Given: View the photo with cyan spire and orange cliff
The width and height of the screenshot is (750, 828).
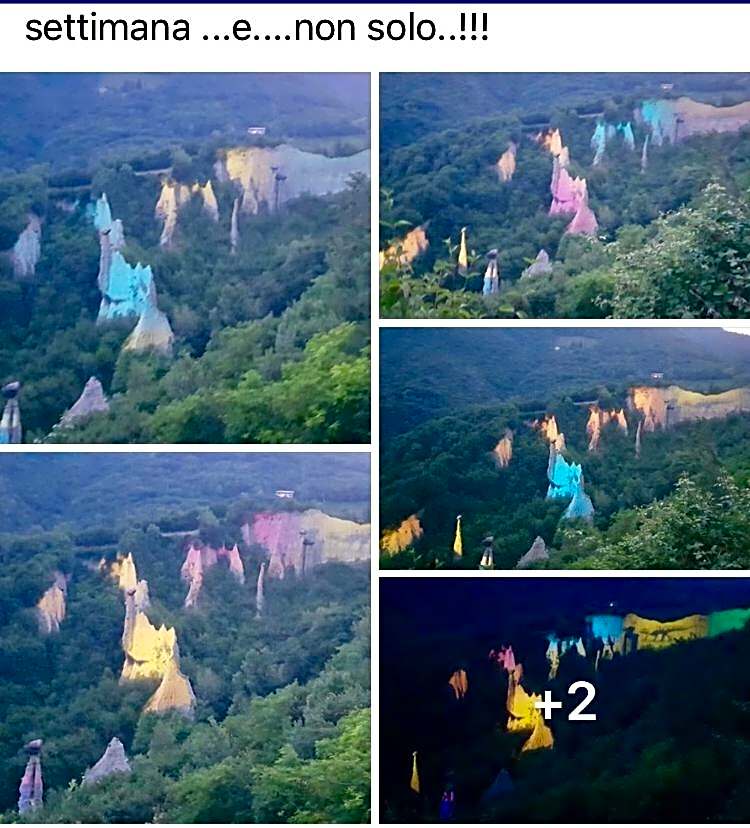Looking at the screenshot, I should (x=564, y=448).
